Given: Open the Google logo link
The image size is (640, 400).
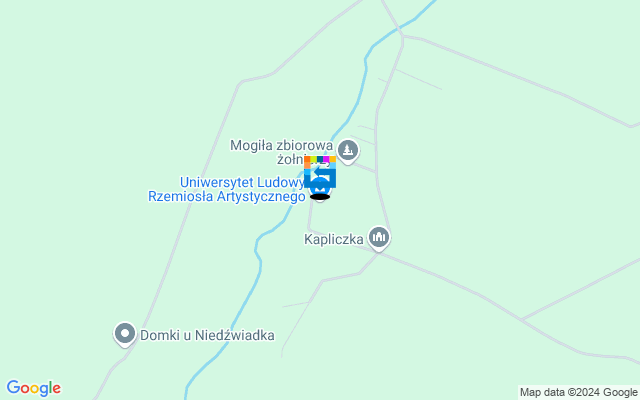Looking at the screenshot, I should click(33, 388).
